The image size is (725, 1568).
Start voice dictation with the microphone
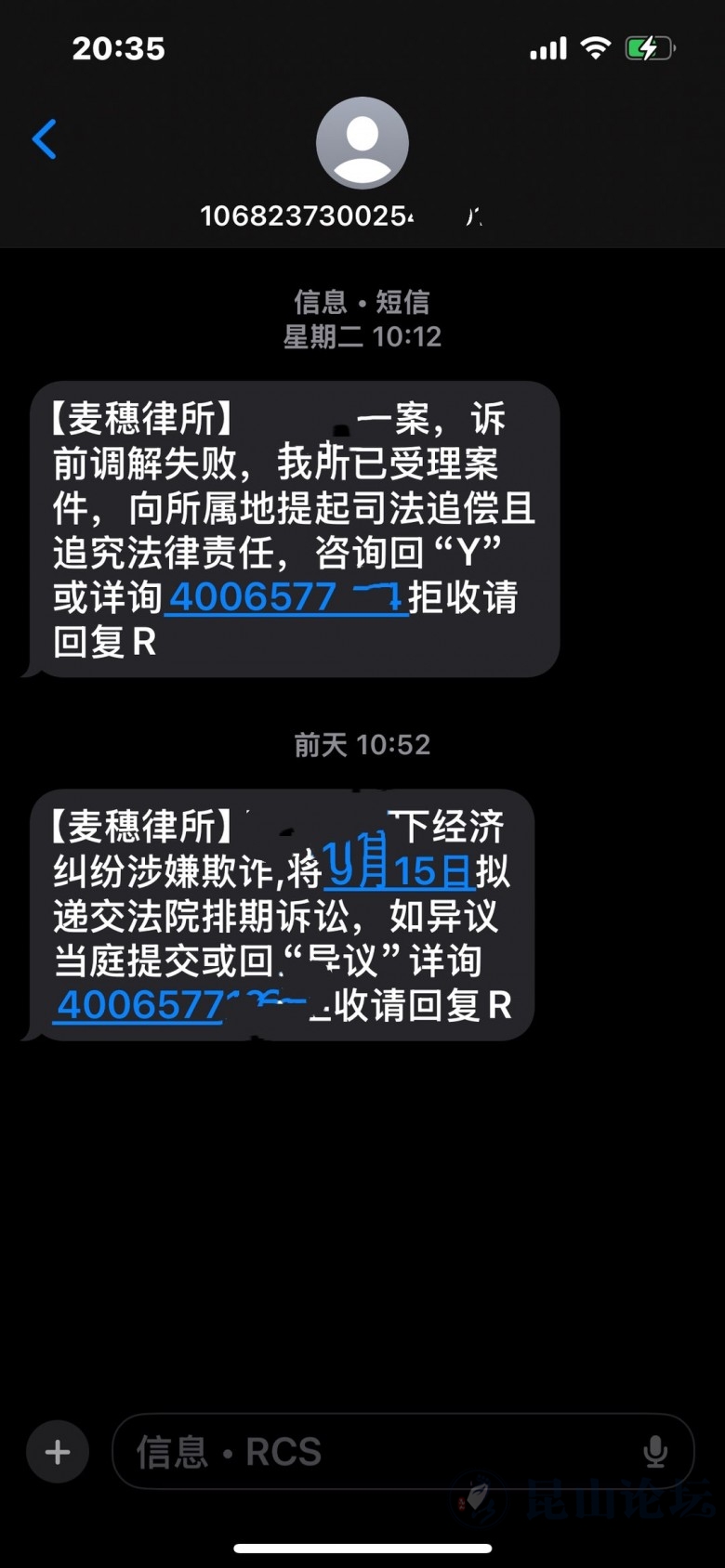[x=655, y=1452]
